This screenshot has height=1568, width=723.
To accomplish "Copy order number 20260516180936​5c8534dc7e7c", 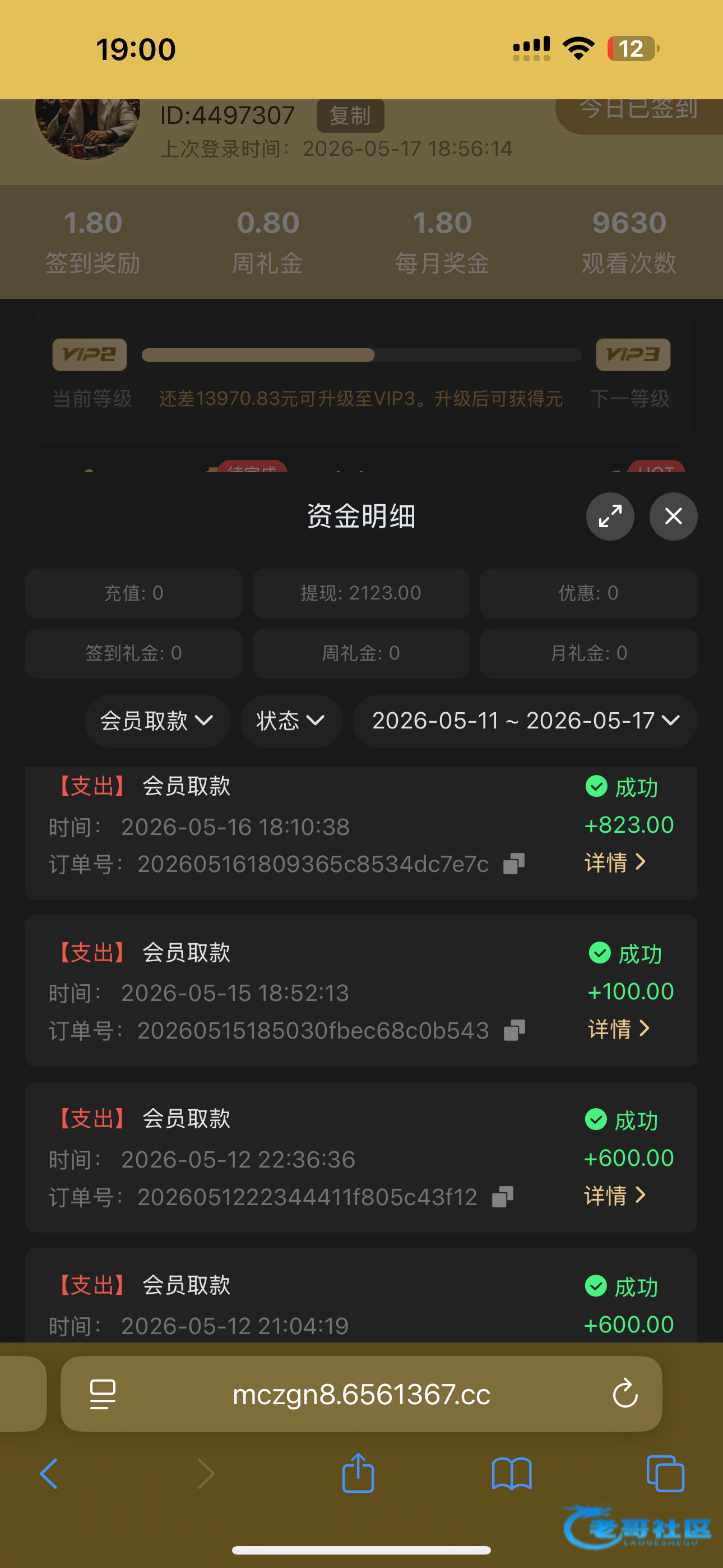I will [513, 864].
